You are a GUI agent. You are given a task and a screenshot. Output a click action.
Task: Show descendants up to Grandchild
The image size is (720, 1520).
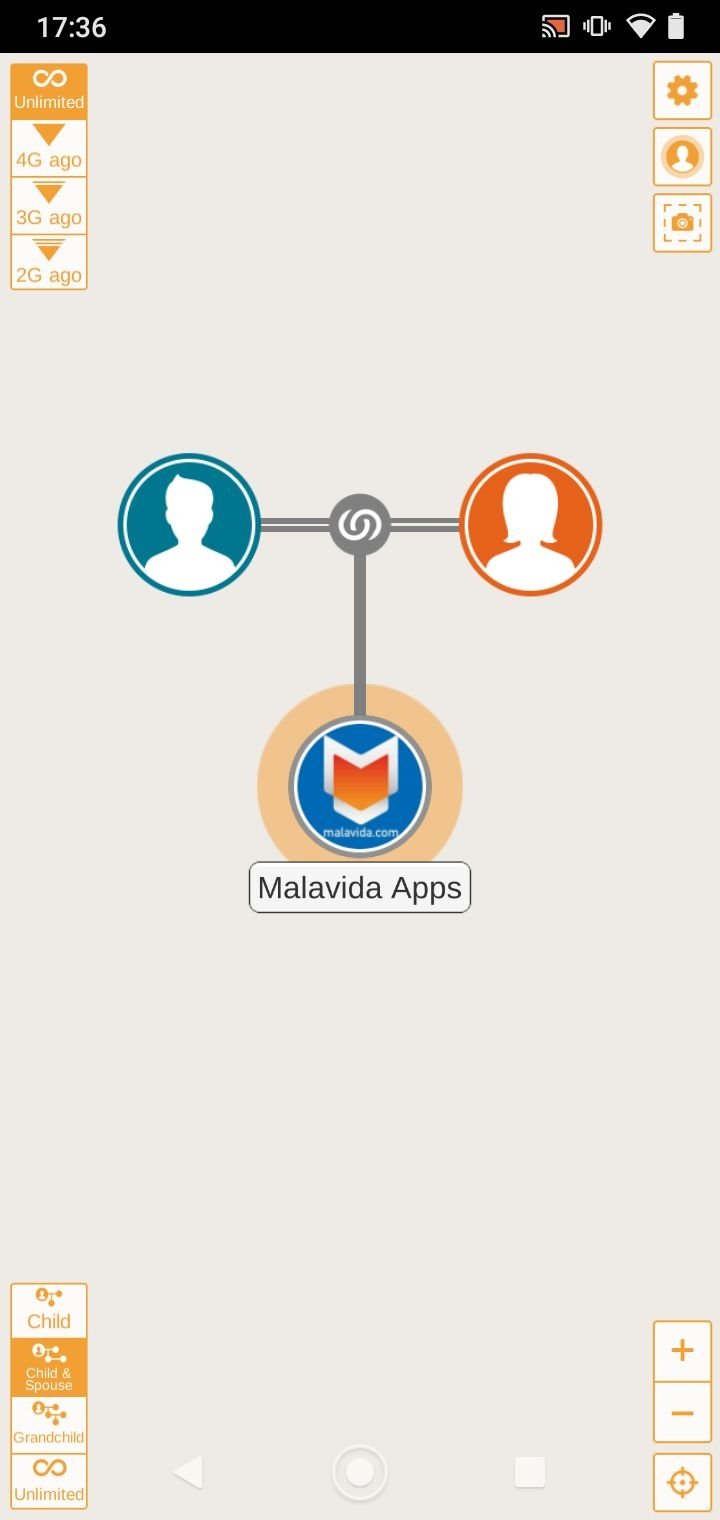49,1425
